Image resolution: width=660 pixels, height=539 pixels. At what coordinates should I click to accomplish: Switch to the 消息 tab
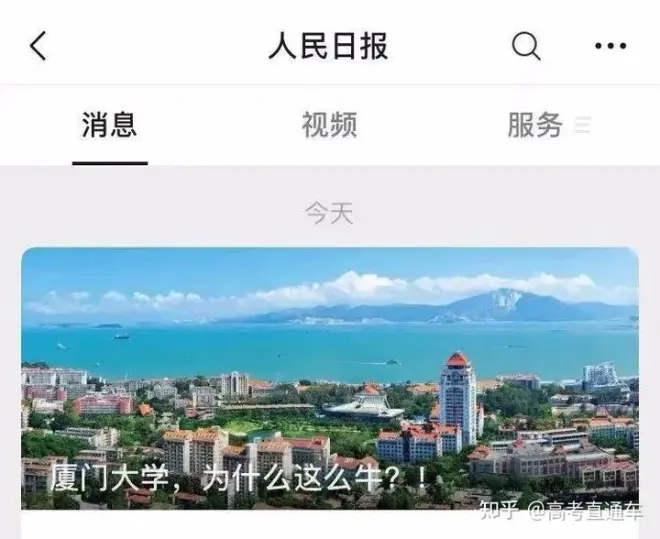[109, 125]
